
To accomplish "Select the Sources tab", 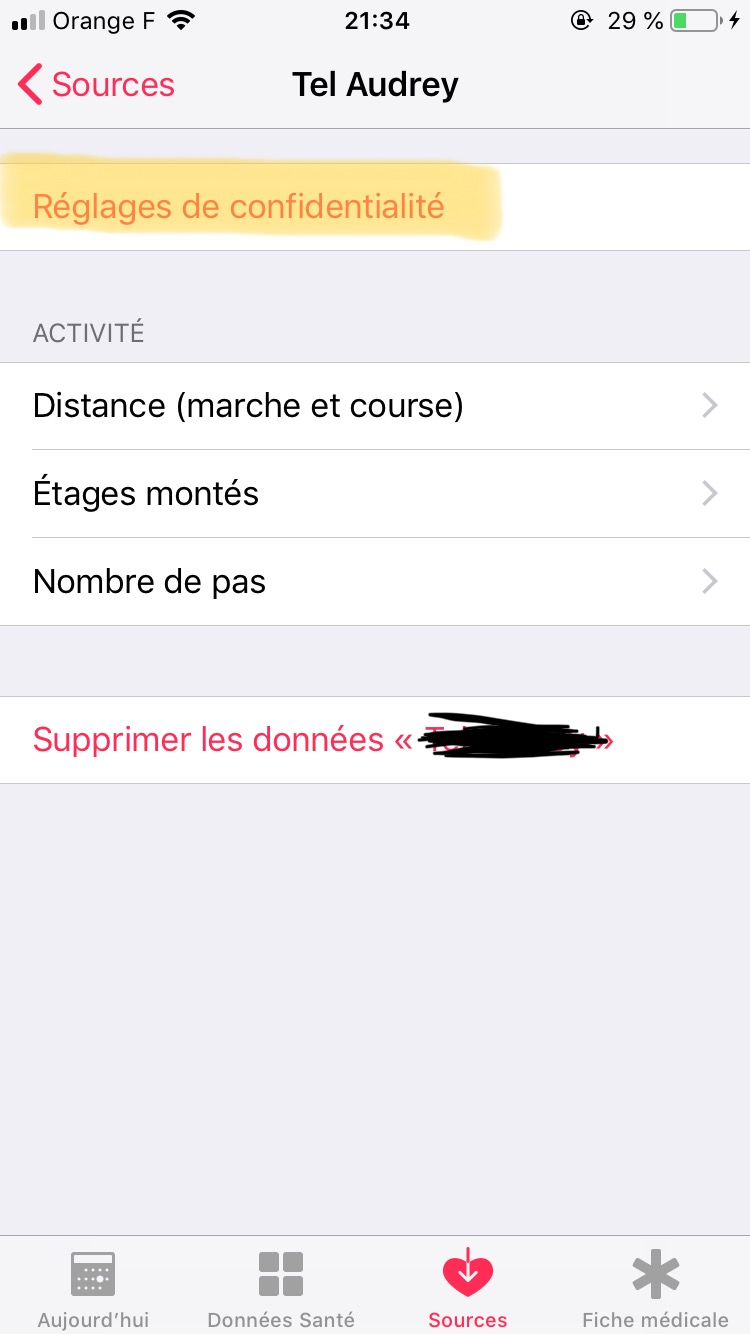I will [x=468, y=1288].
